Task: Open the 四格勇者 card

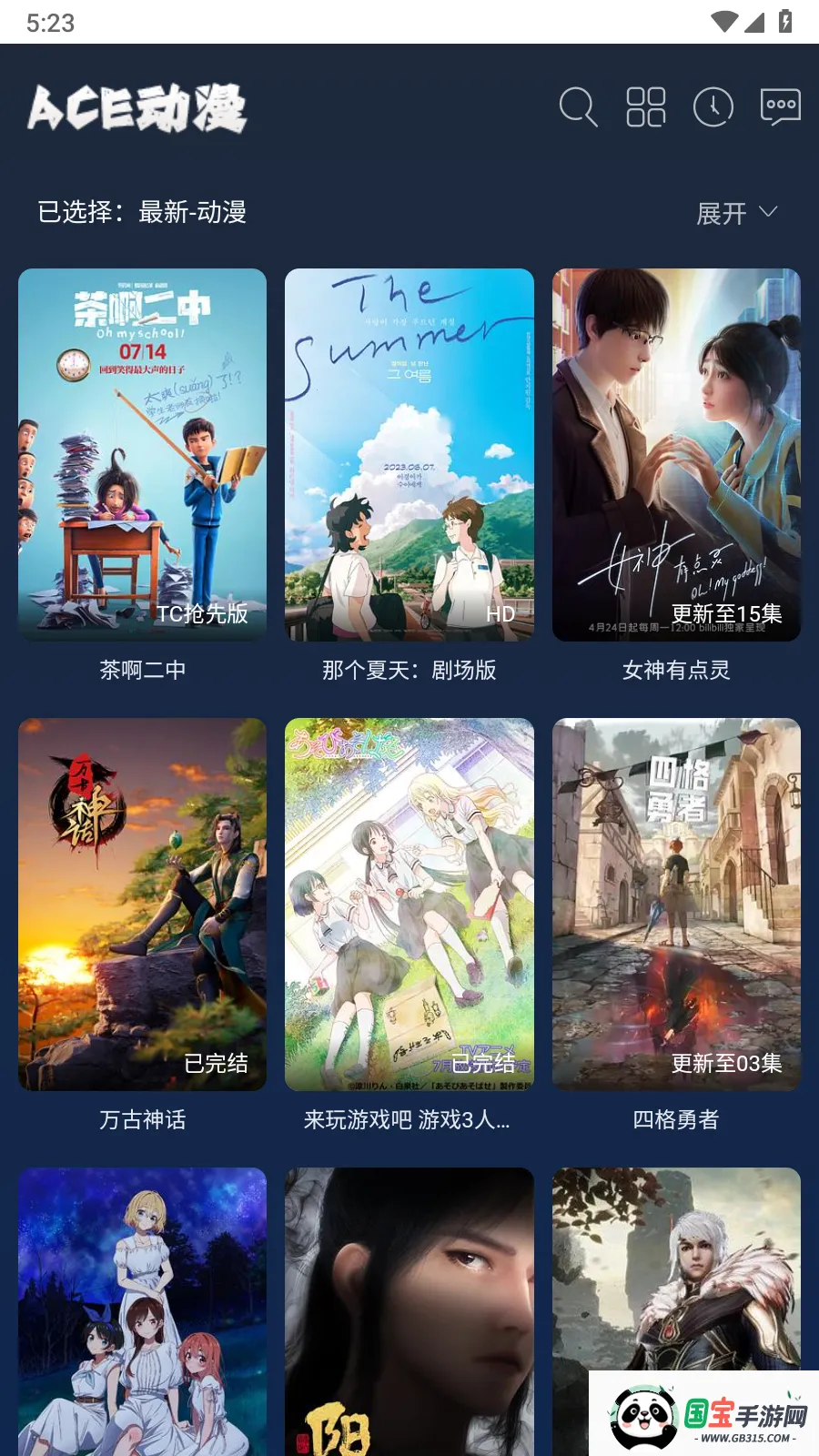Action: [x=676, y=905]
